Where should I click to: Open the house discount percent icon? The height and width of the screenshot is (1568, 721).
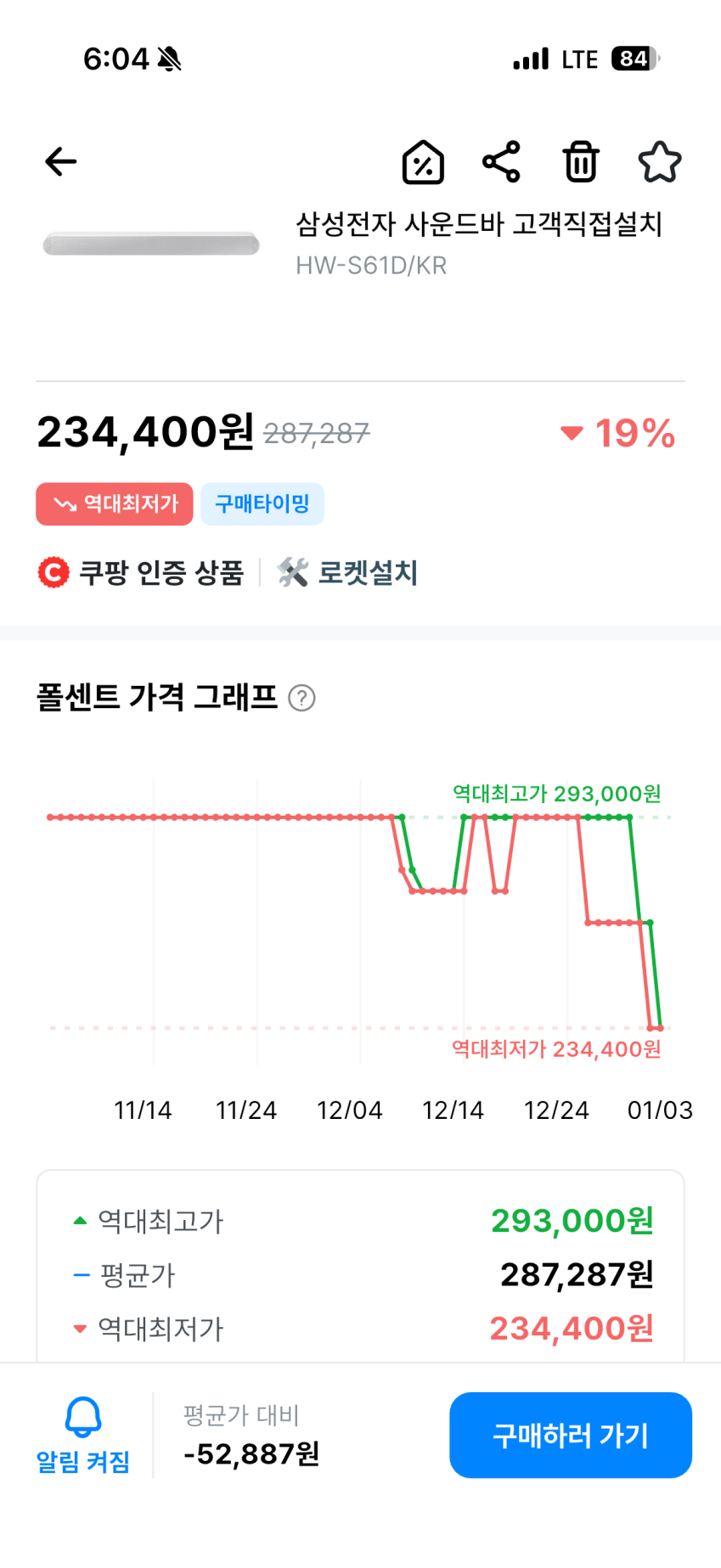(423, 162)
